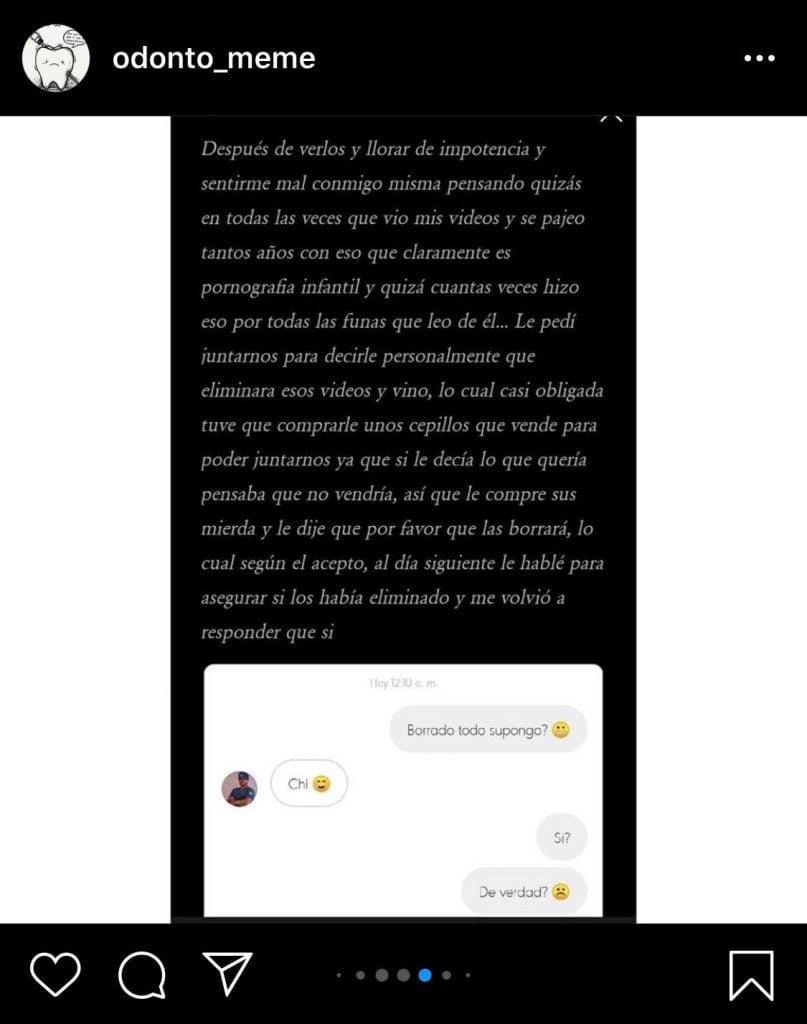Like this post with the heart
807x1024 pixels.
55,974
